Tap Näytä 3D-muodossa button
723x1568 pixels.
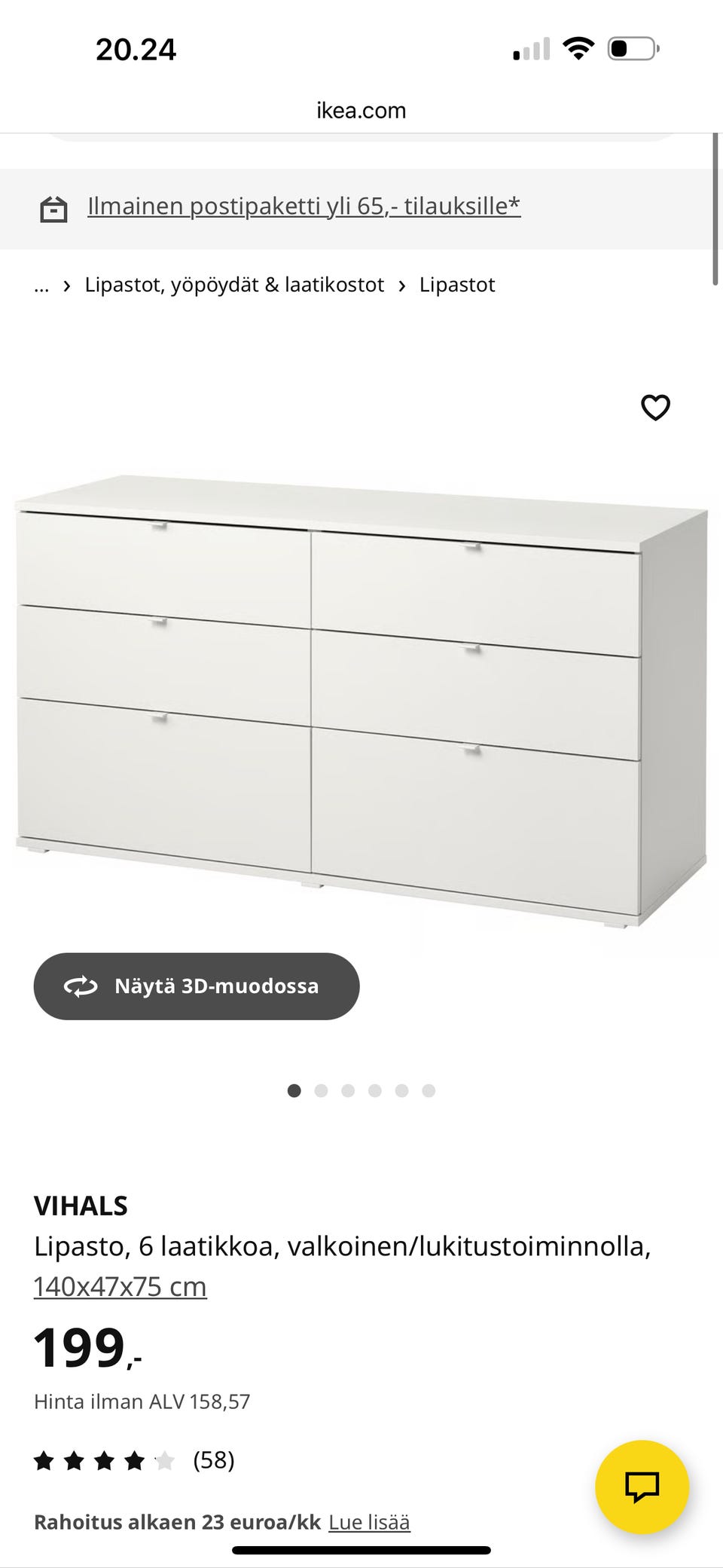197,986
